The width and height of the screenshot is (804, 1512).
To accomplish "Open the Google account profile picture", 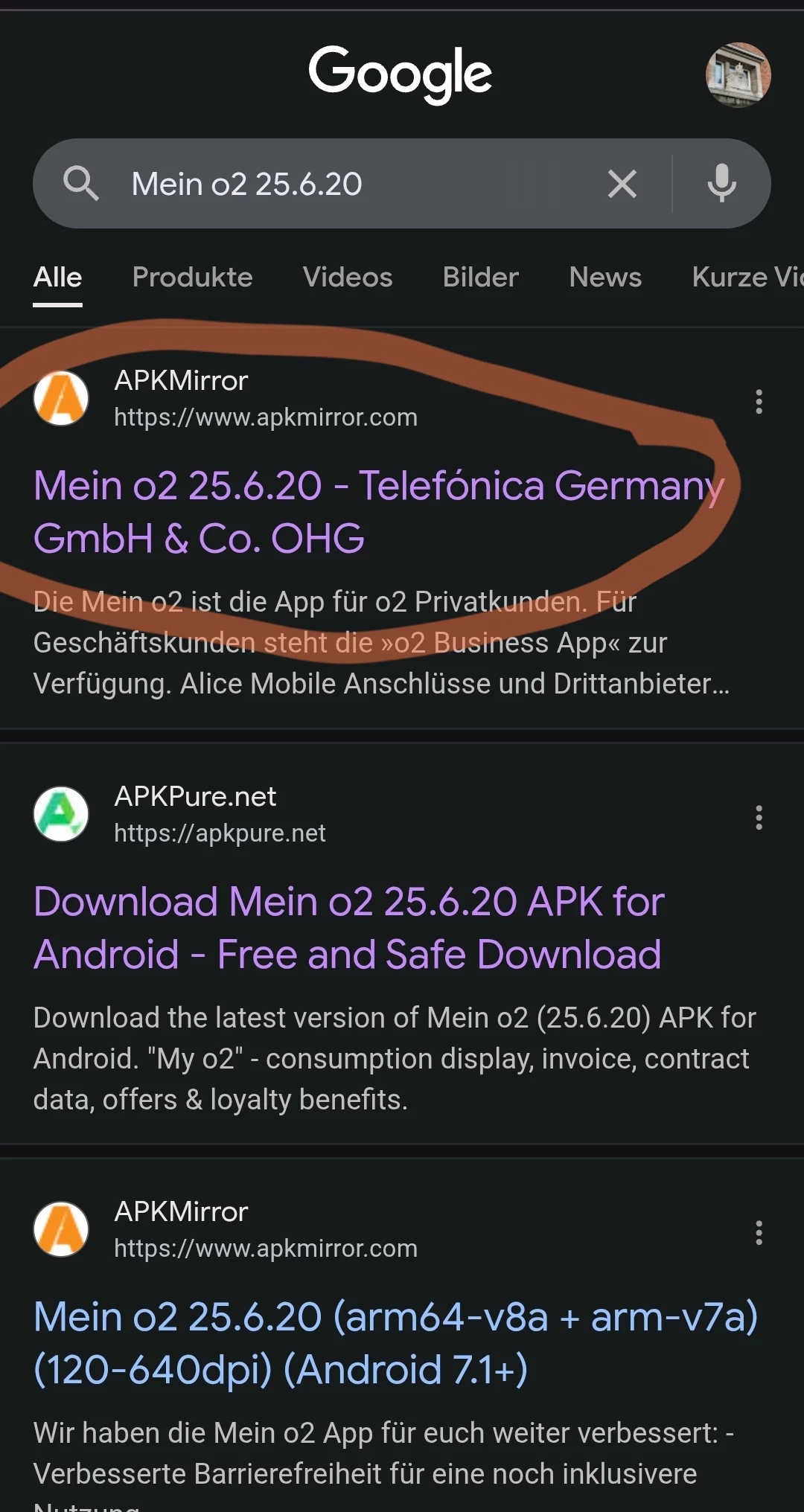I will [738, 75].
